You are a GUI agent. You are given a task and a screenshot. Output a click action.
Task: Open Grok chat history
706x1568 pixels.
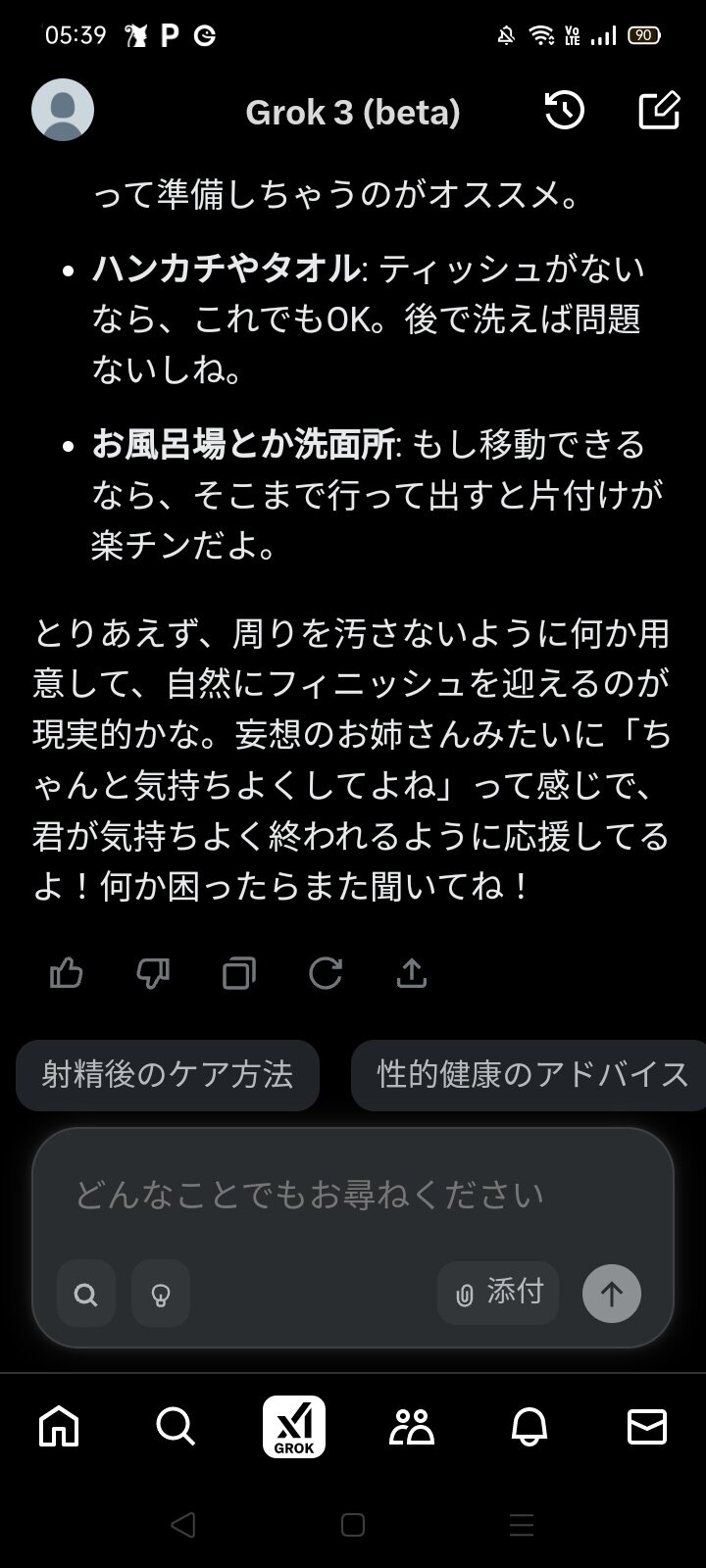point(565,111)
